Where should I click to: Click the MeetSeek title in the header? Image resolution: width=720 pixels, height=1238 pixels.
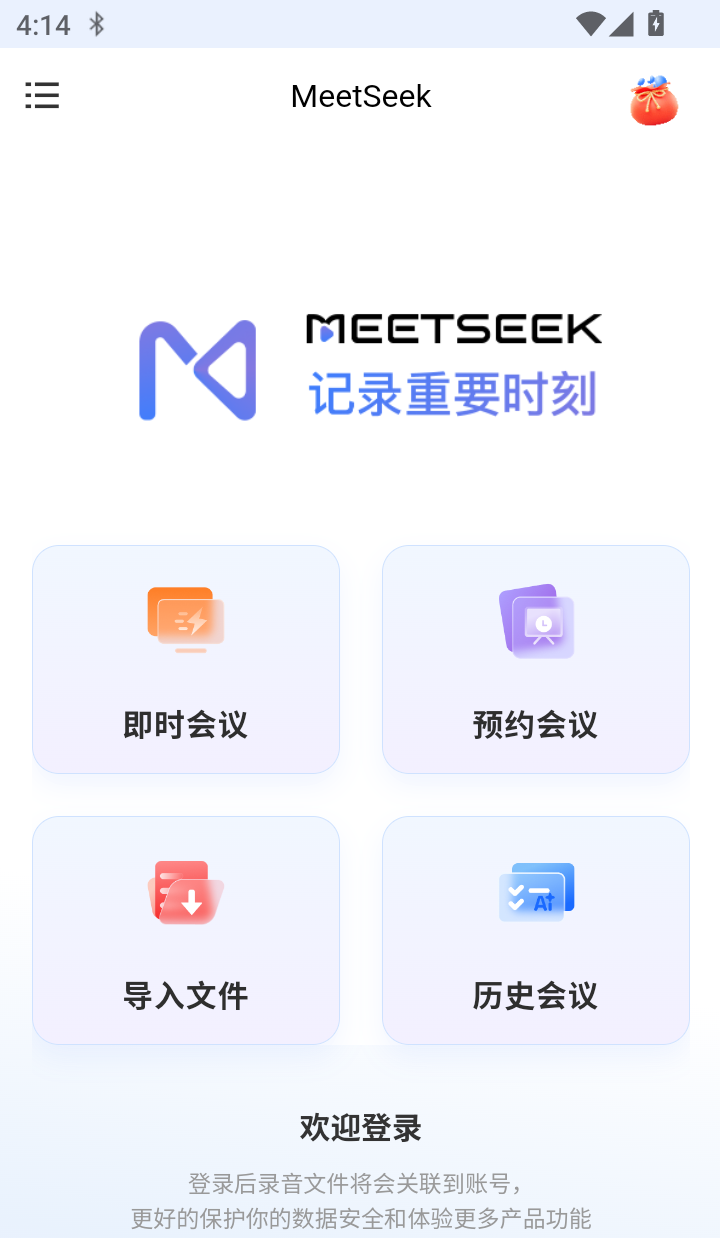(360, 96)
